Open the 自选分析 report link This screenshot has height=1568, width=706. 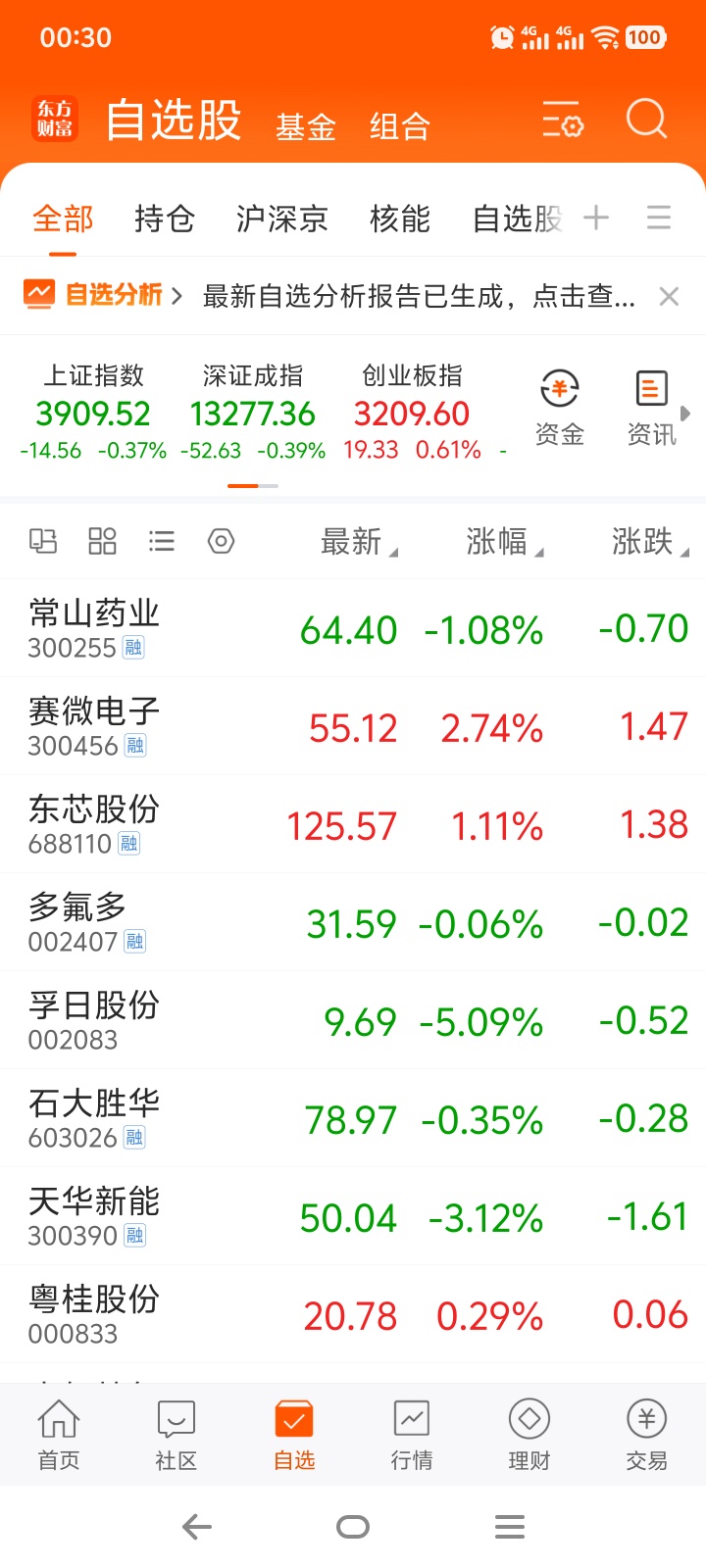pyautogui.click(x=419, y=296)
